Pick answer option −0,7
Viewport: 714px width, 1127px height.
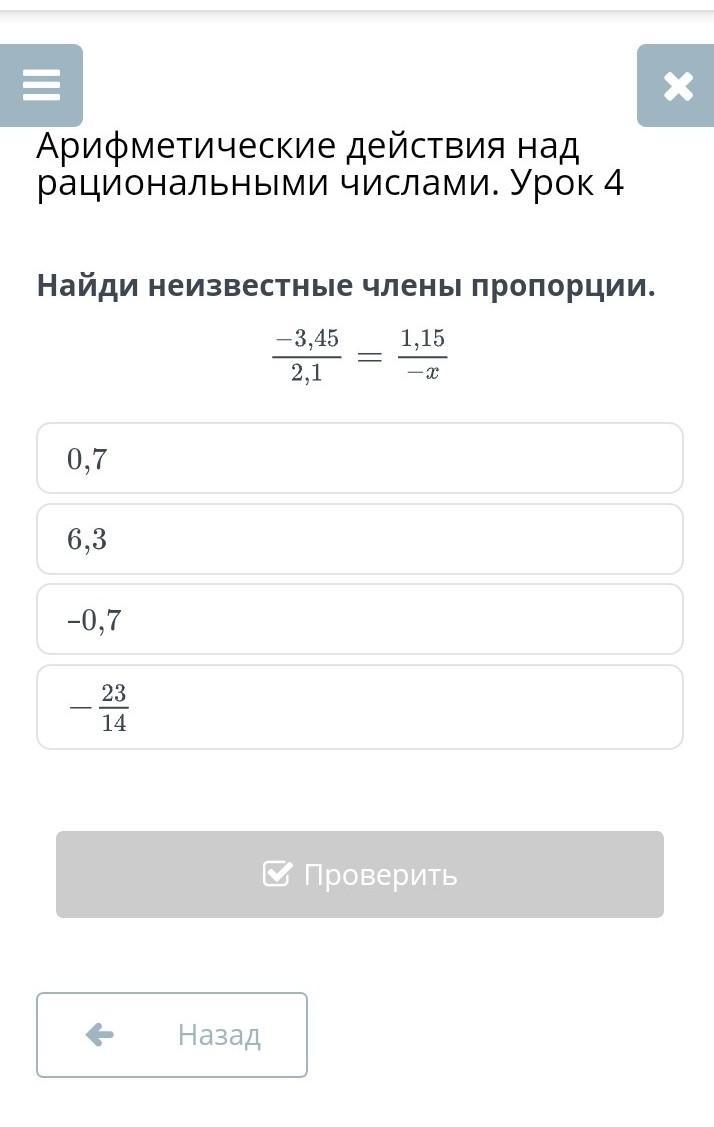point(359,620)
